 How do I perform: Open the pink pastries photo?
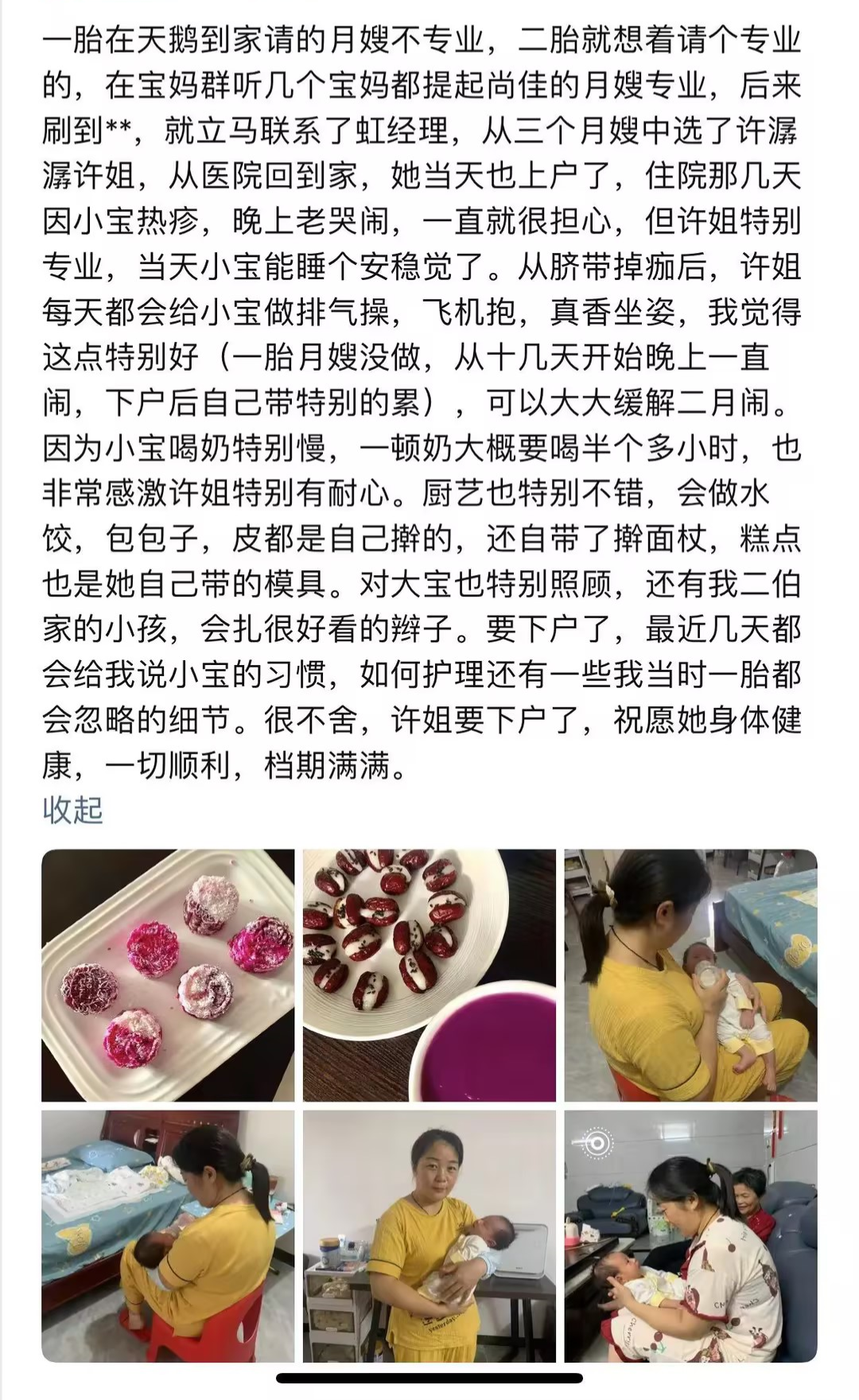pyautogui.click(x=168, y=975)
